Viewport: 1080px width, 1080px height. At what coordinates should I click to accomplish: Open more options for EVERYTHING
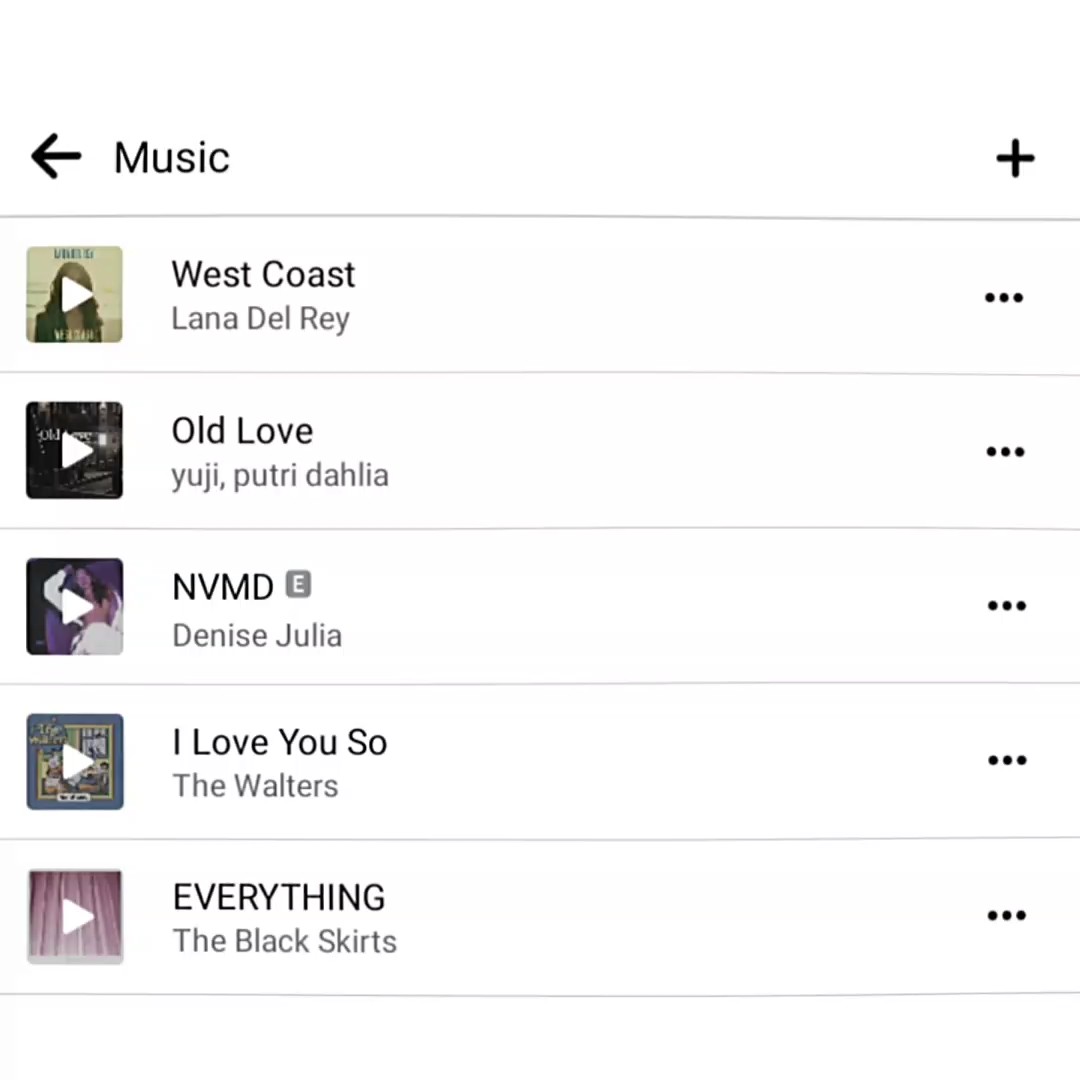coord(1006,915)
